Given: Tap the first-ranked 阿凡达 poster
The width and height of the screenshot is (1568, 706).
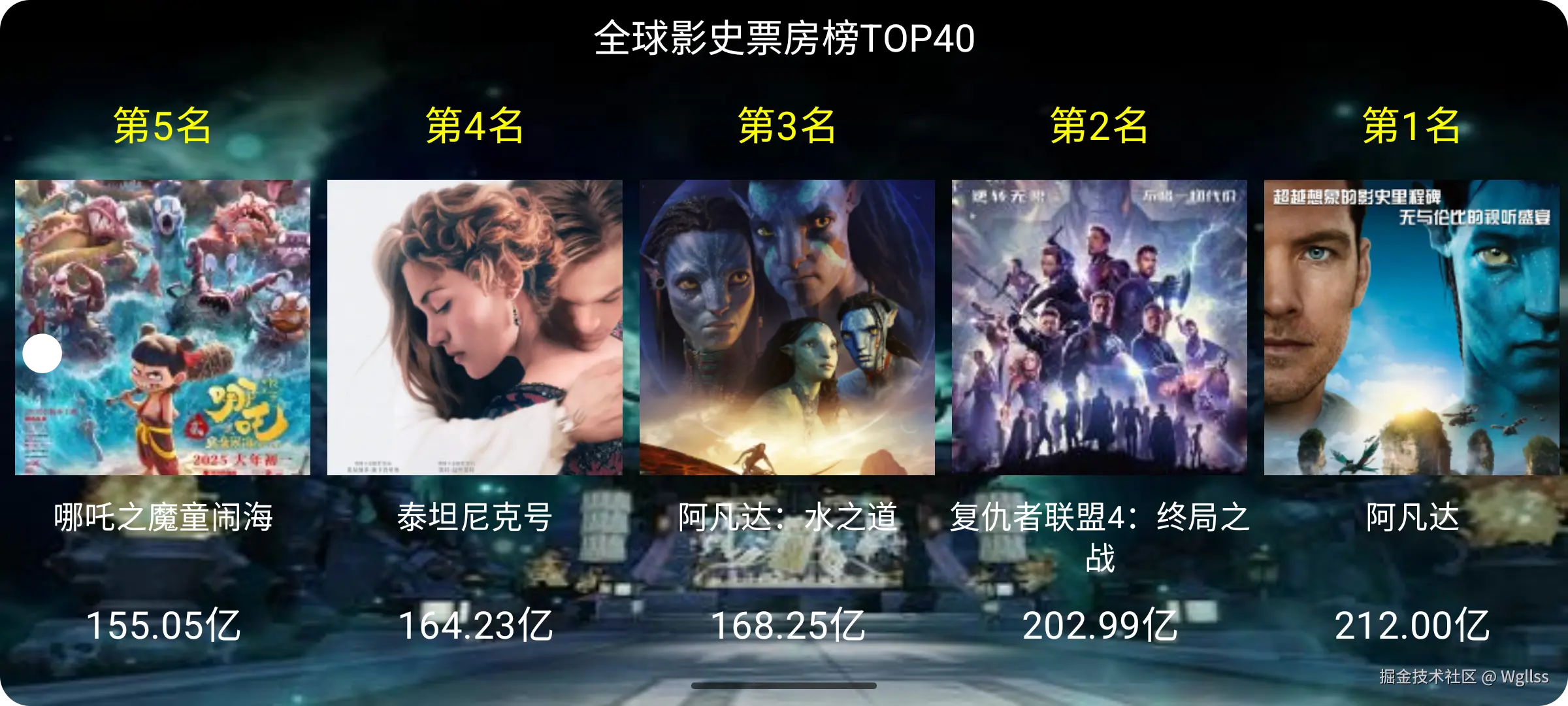Looking at the screenshot, I should click(1411, 327).
